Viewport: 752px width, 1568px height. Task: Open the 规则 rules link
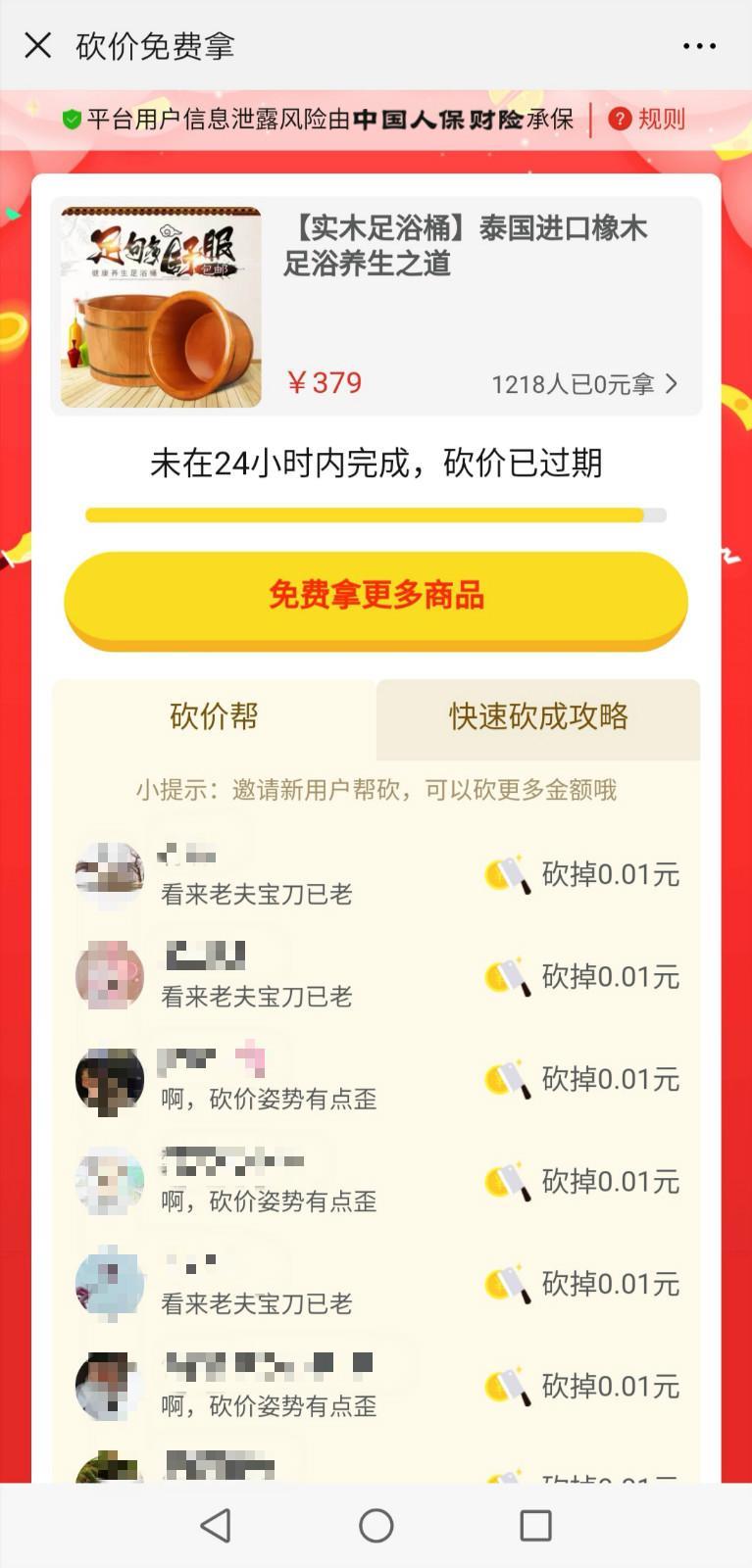tap(647, 120)
